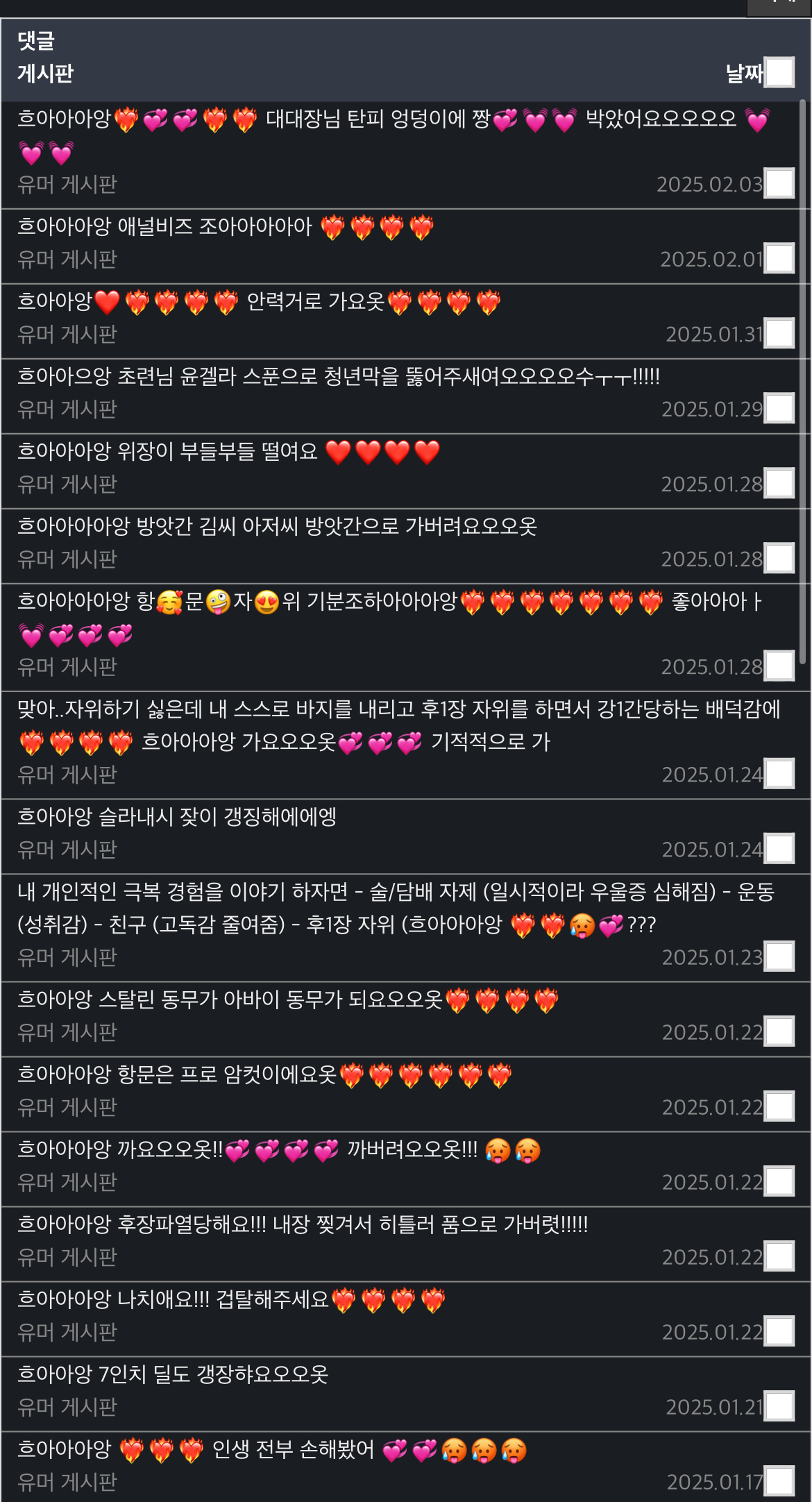Check the 2025.01.23 comment's box

tap(779, 956)
